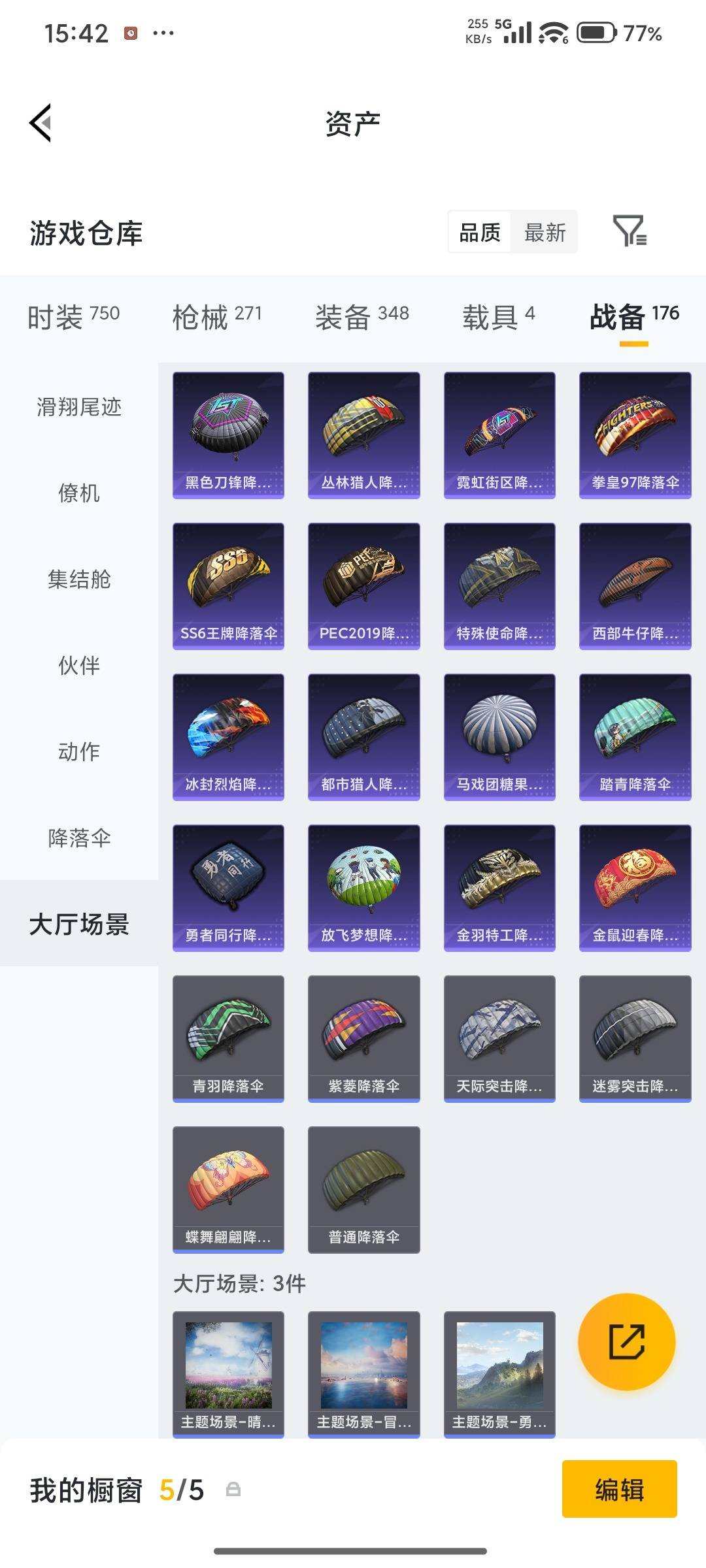Sort the warehouse by 品质
This screenshot has width=706, height=1568.
click(480, 233)
